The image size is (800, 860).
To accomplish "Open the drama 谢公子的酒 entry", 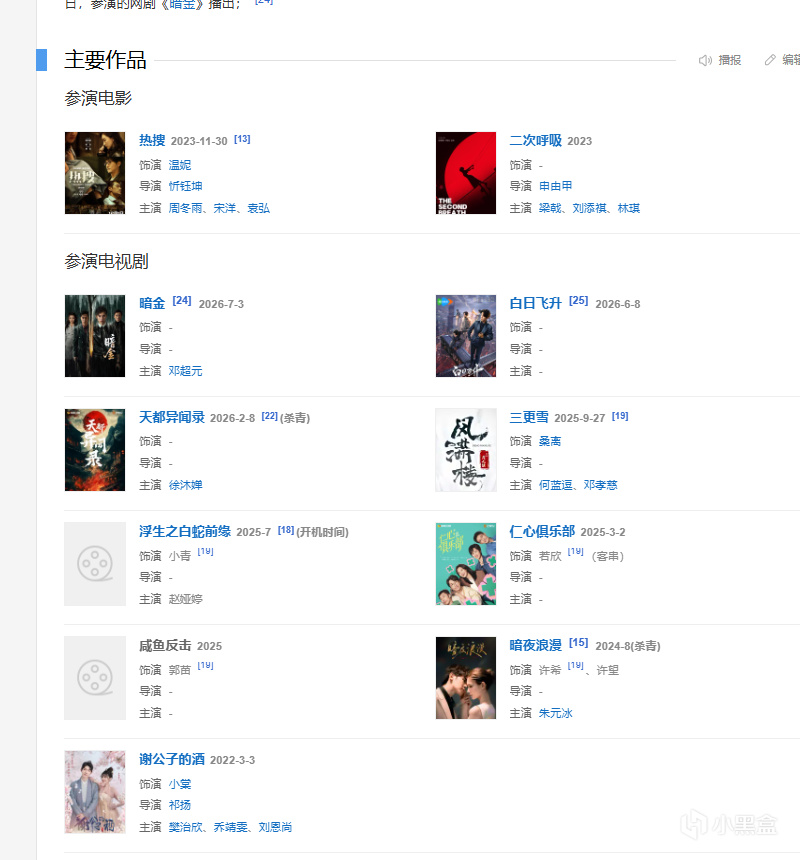I will (172, 760).
